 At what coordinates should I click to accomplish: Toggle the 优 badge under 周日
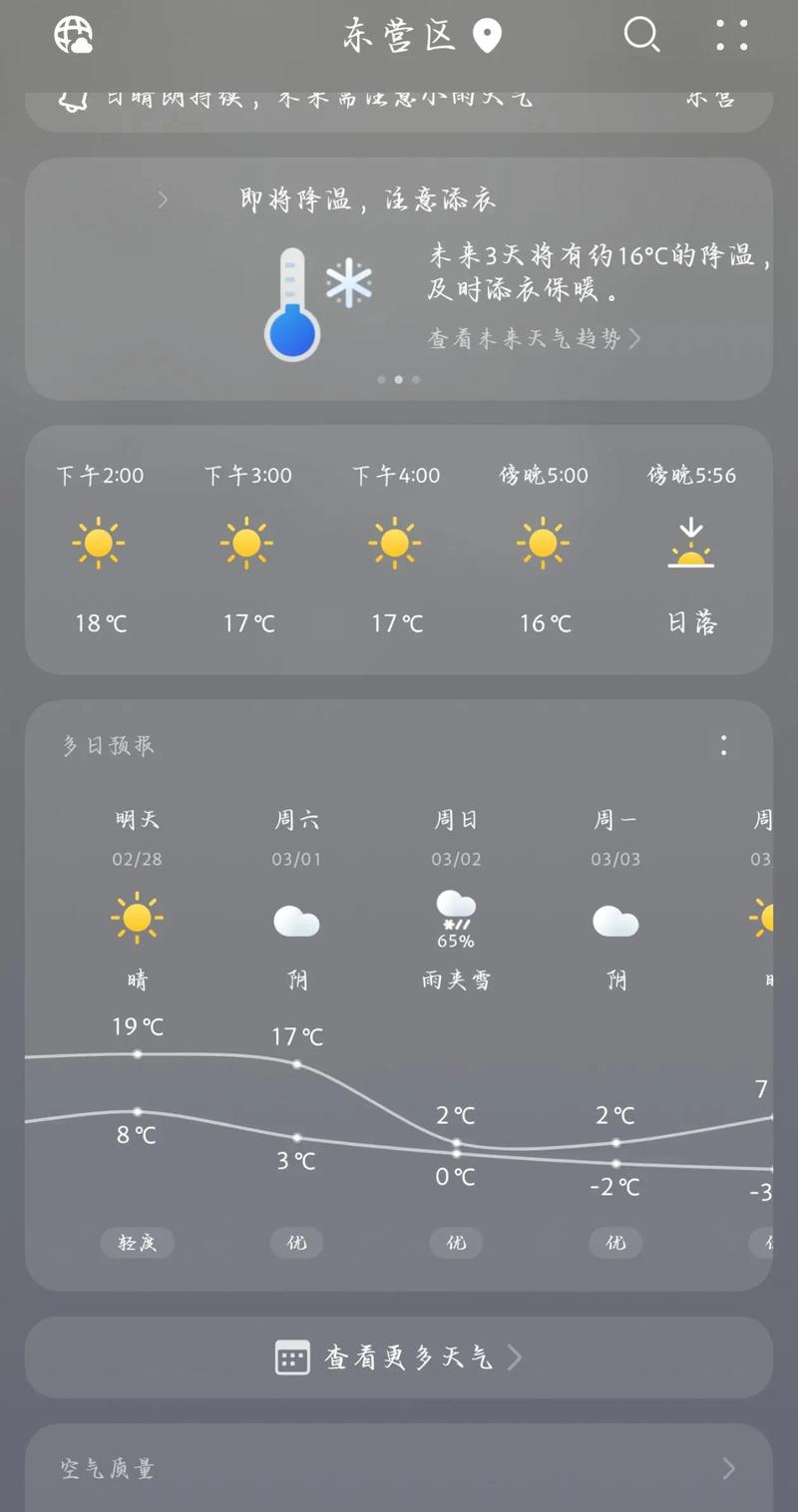(456, 1243)
